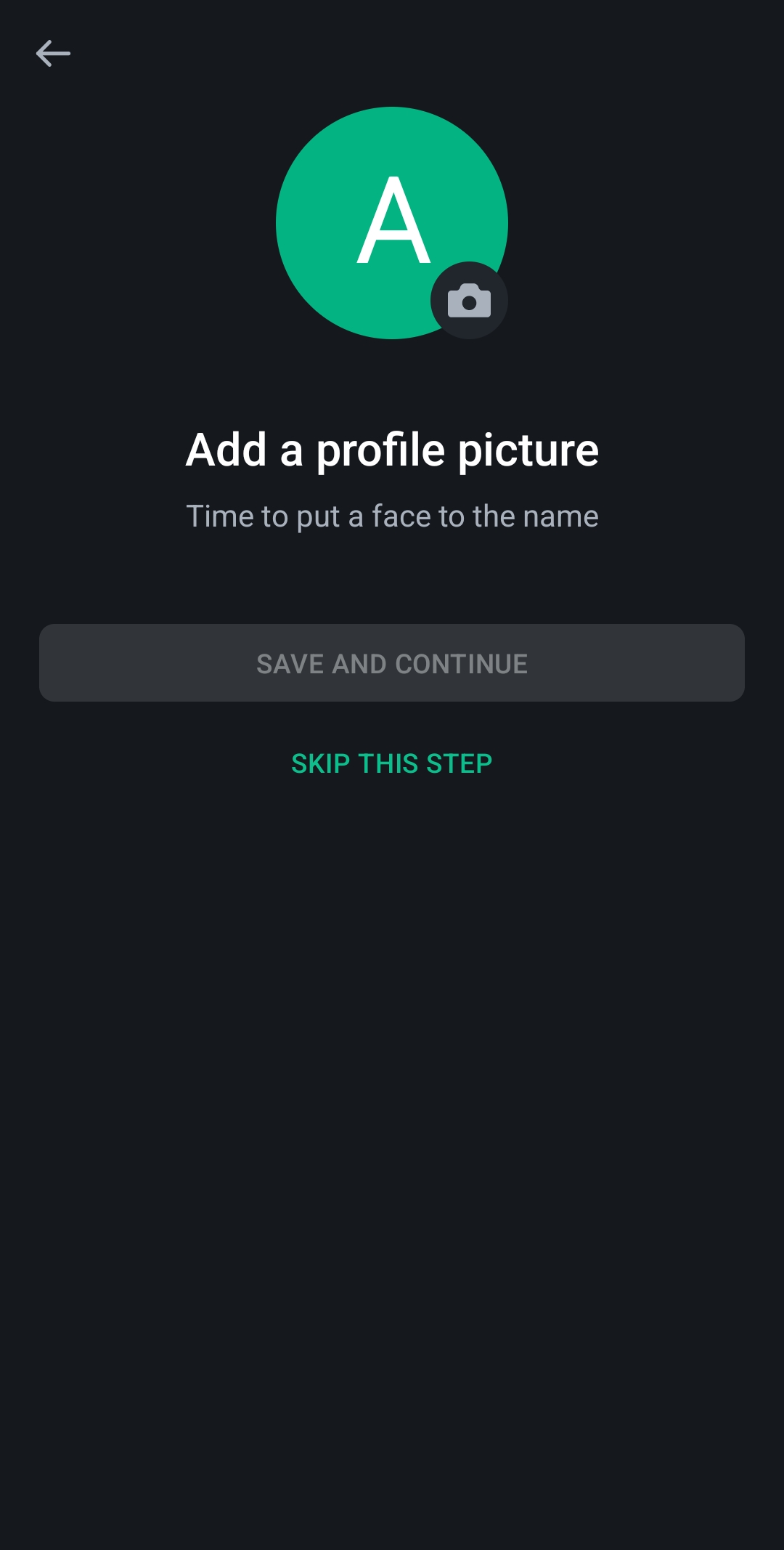Click center of the profile picture area
This screenshot has height=1550, width=784.
[x=392, y=222]
